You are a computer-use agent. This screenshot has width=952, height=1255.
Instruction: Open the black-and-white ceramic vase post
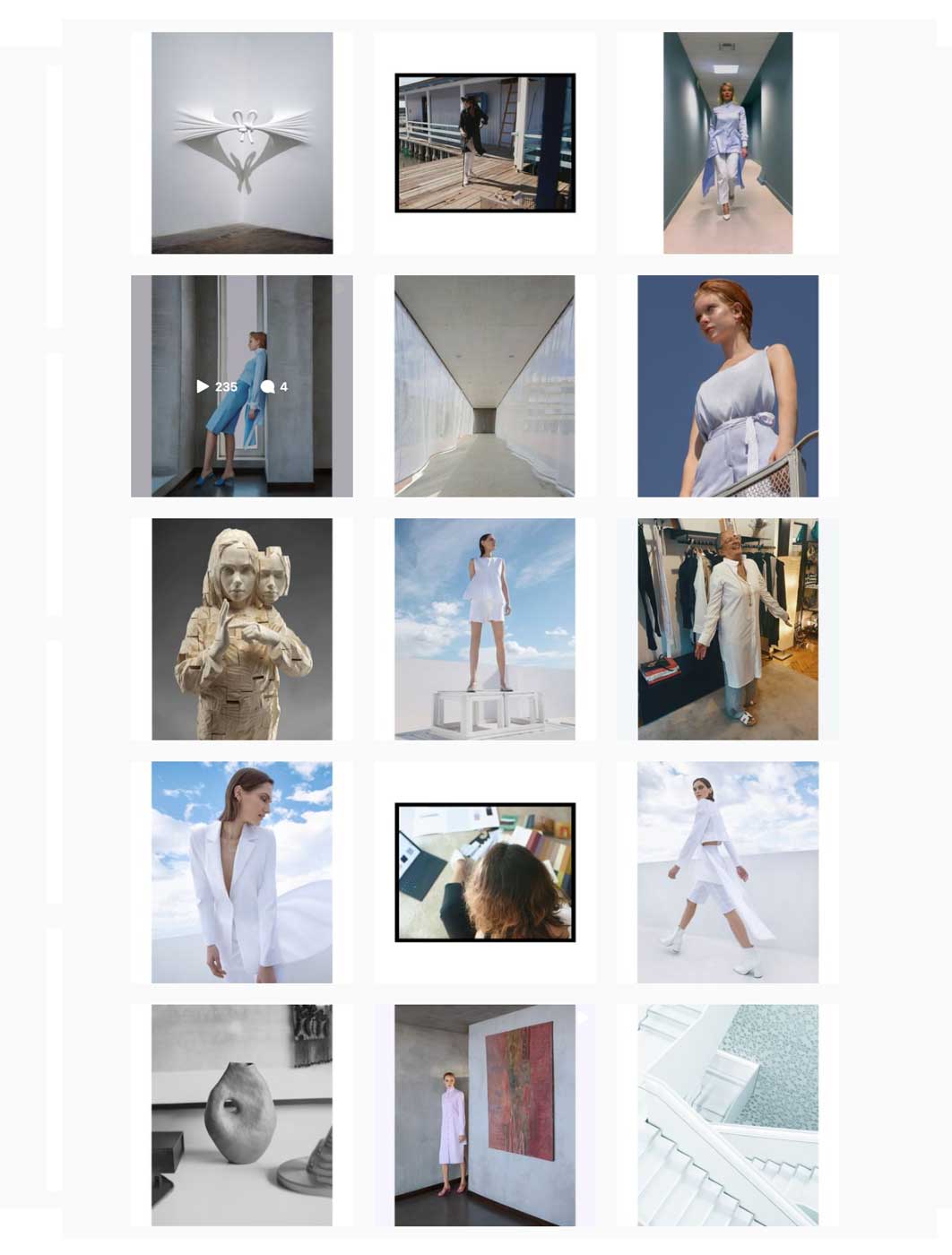(242, 1115)
